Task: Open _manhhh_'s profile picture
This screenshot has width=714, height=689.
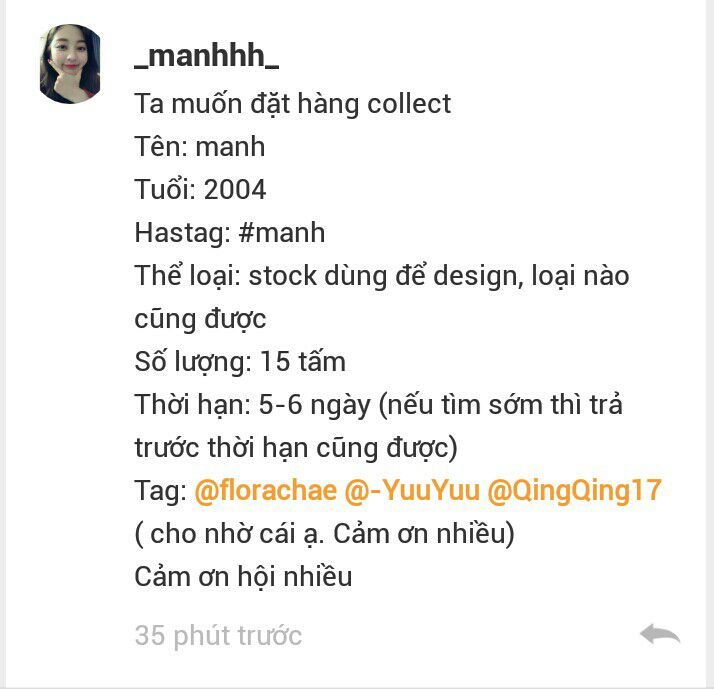Action: pyautogui.click(x=69, y=64)
